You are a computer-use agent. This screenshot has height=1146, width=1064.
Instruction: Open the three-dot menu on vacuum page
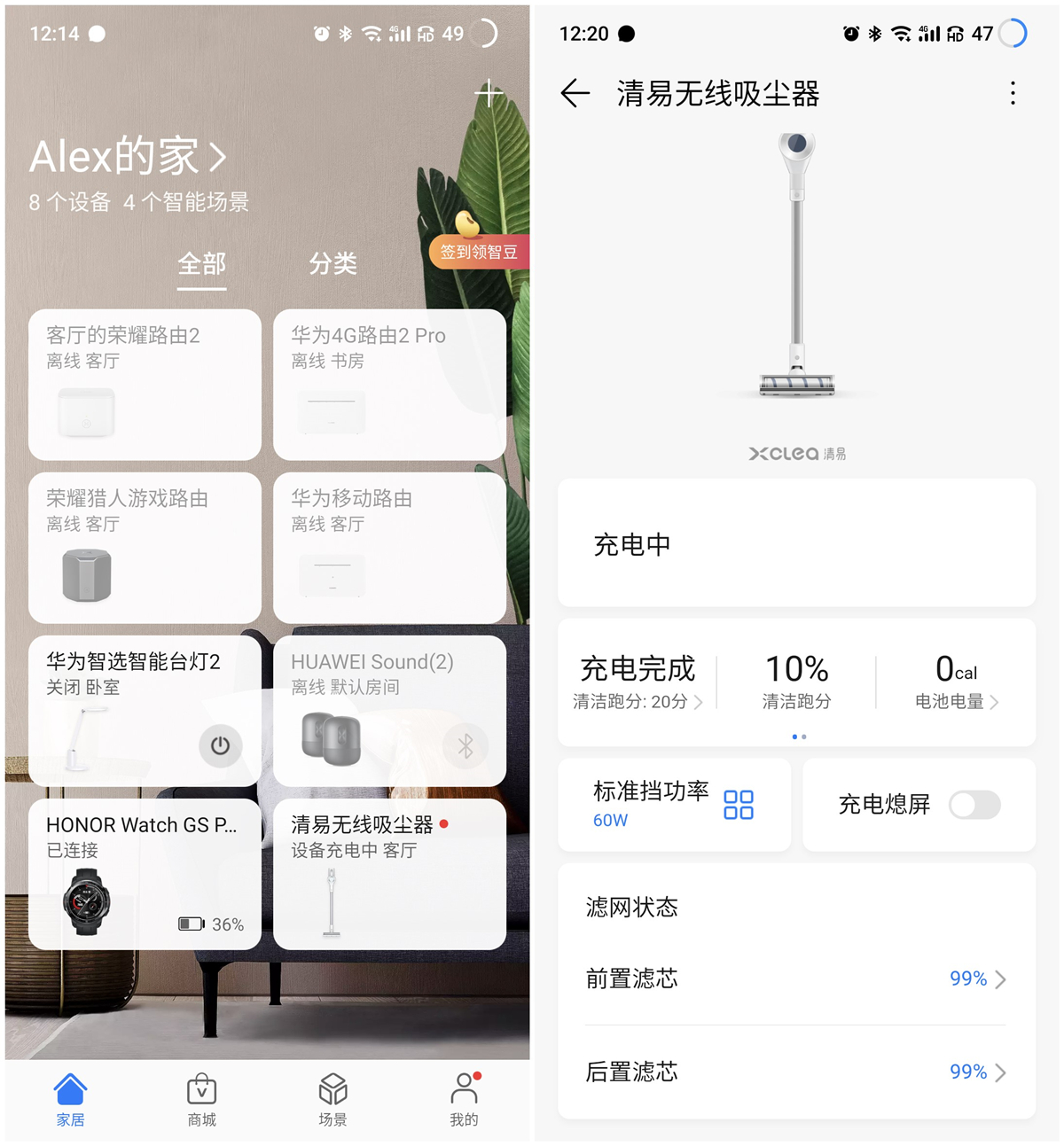(x=1012, y=93)
